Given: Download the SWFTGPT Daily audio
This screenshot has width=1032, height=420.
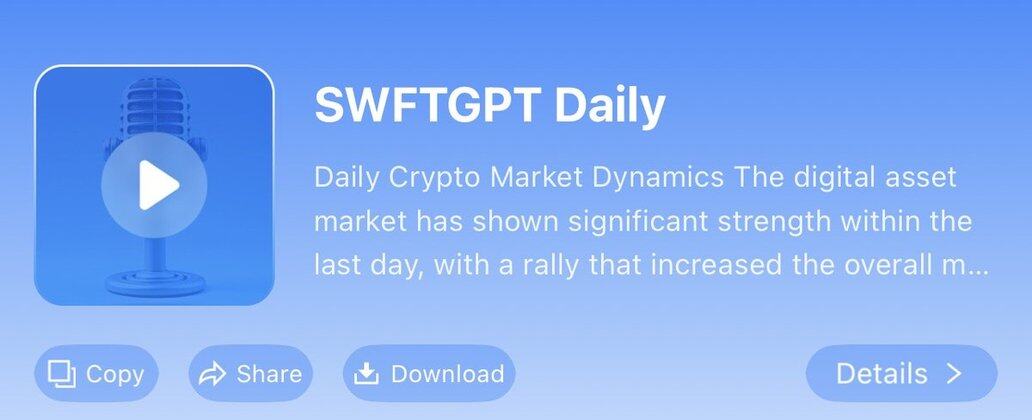Looking at the screenshot, I should pyautogui.click(x=429, y=374).
